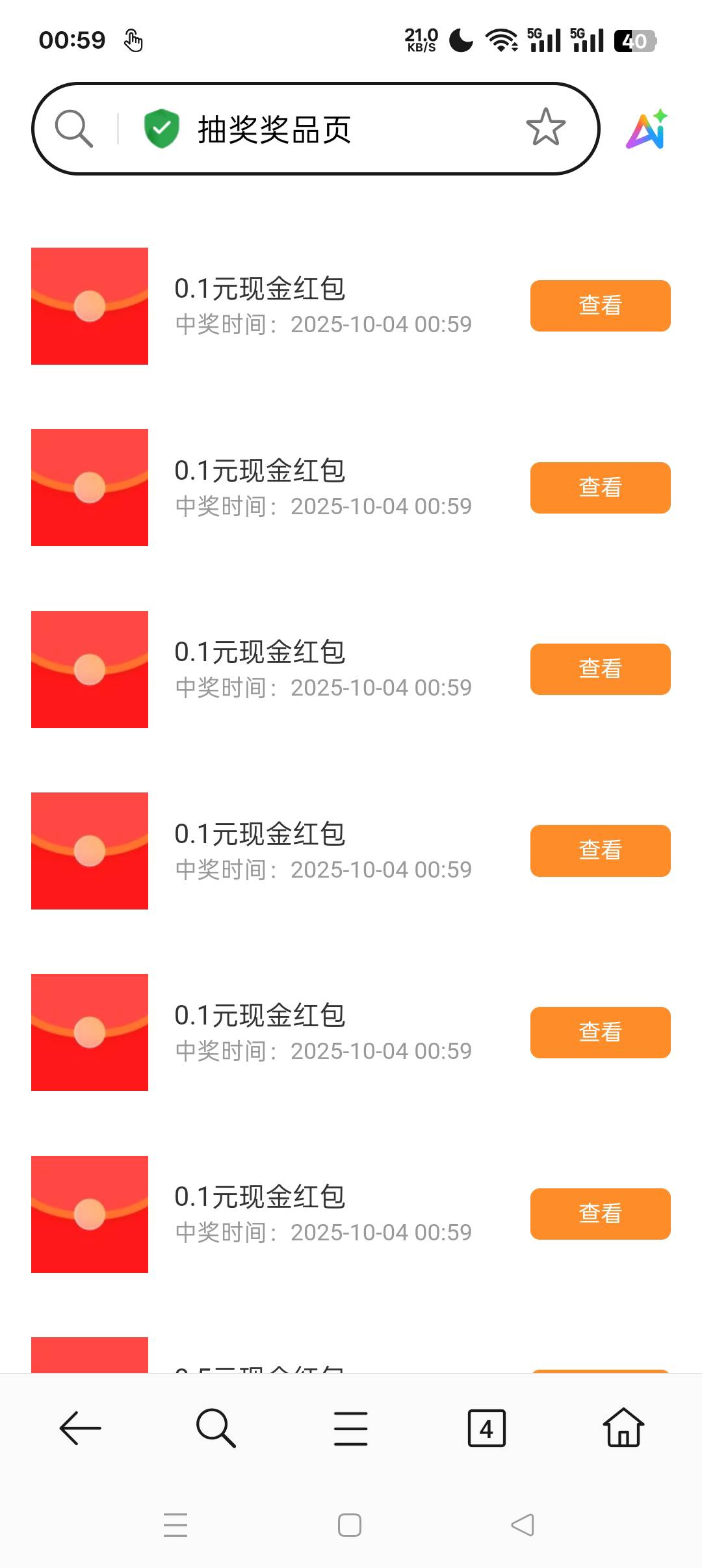Open the address bar showing 抽奖奖品页

point(312,129)
